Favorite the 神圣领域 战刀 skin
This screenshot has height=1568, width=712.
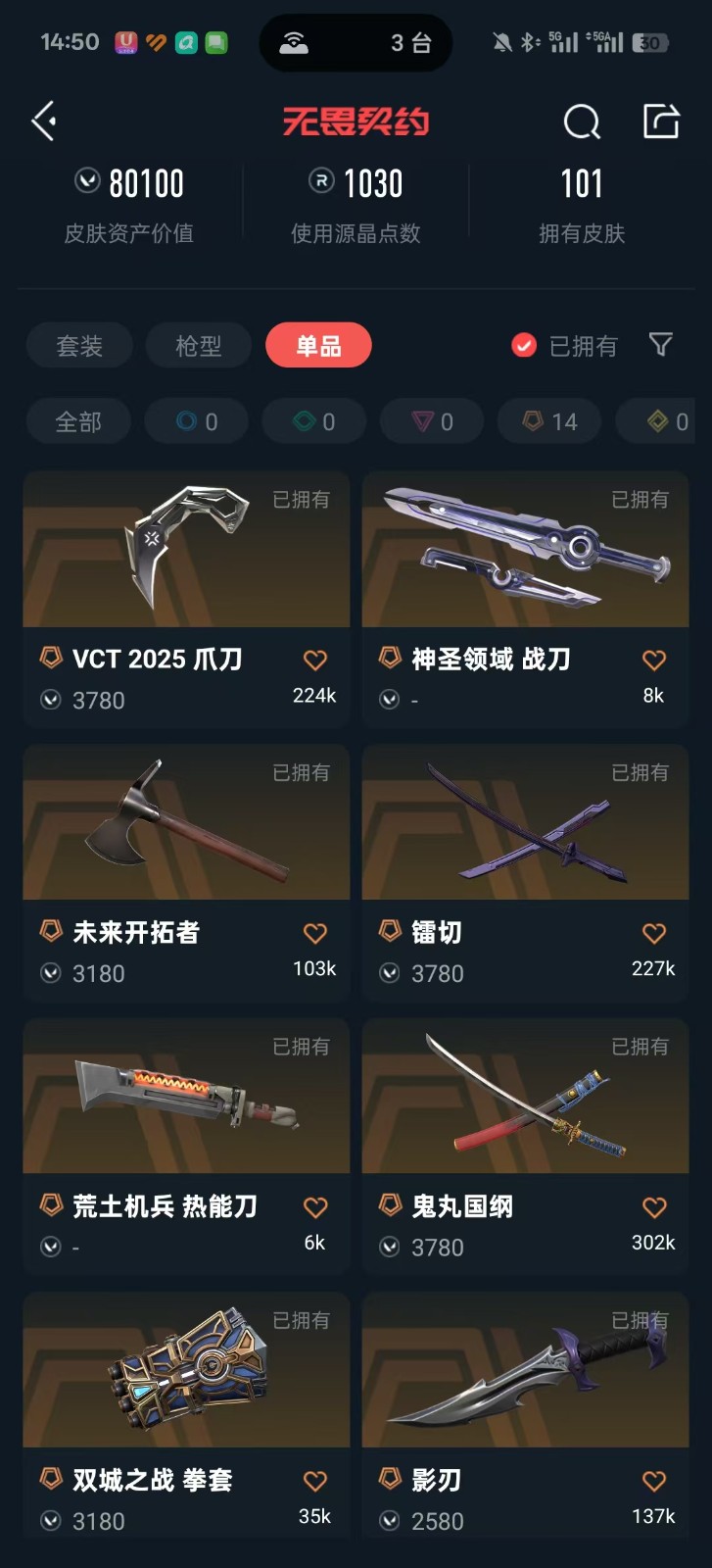coord(653,661)
